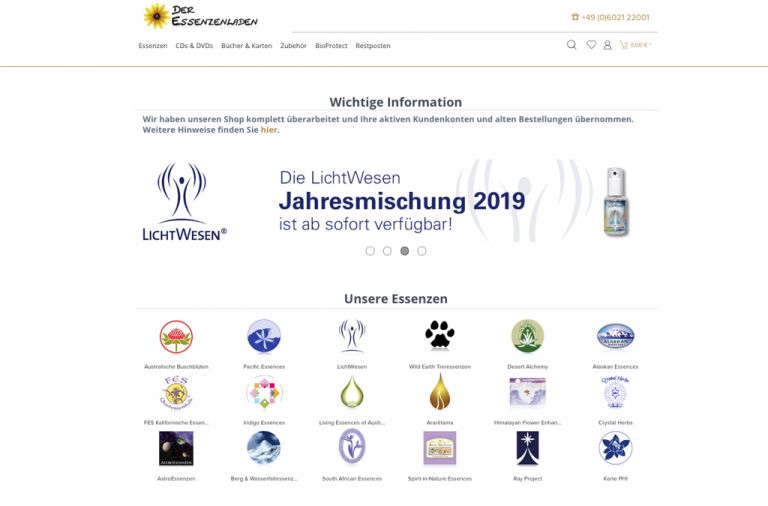The image size is (768, 506).
Task: Open the search magnifier icon
Action: pos(572,45)
